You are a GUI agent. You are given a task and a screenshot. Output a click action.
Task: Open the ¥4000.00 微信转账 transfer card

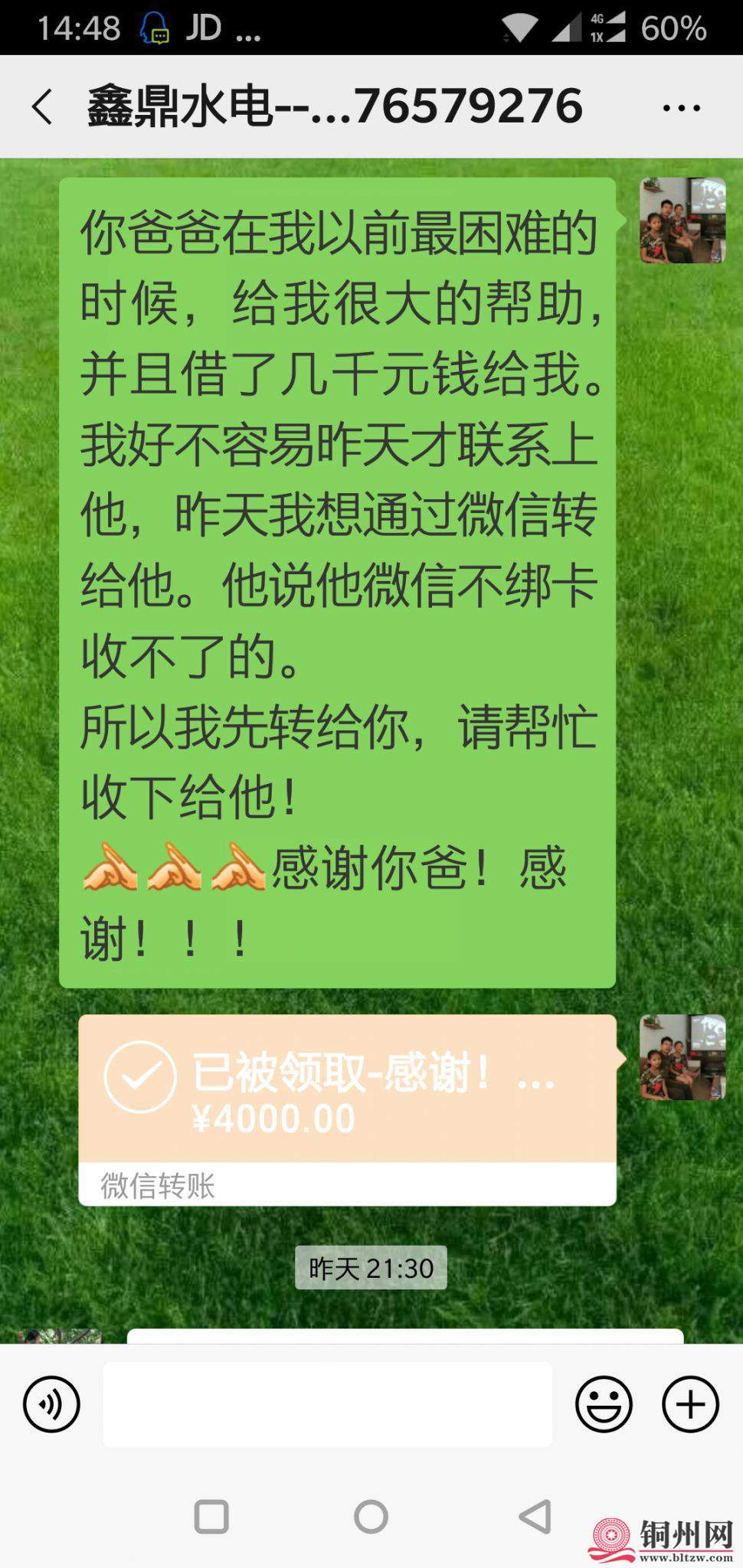347,1109
